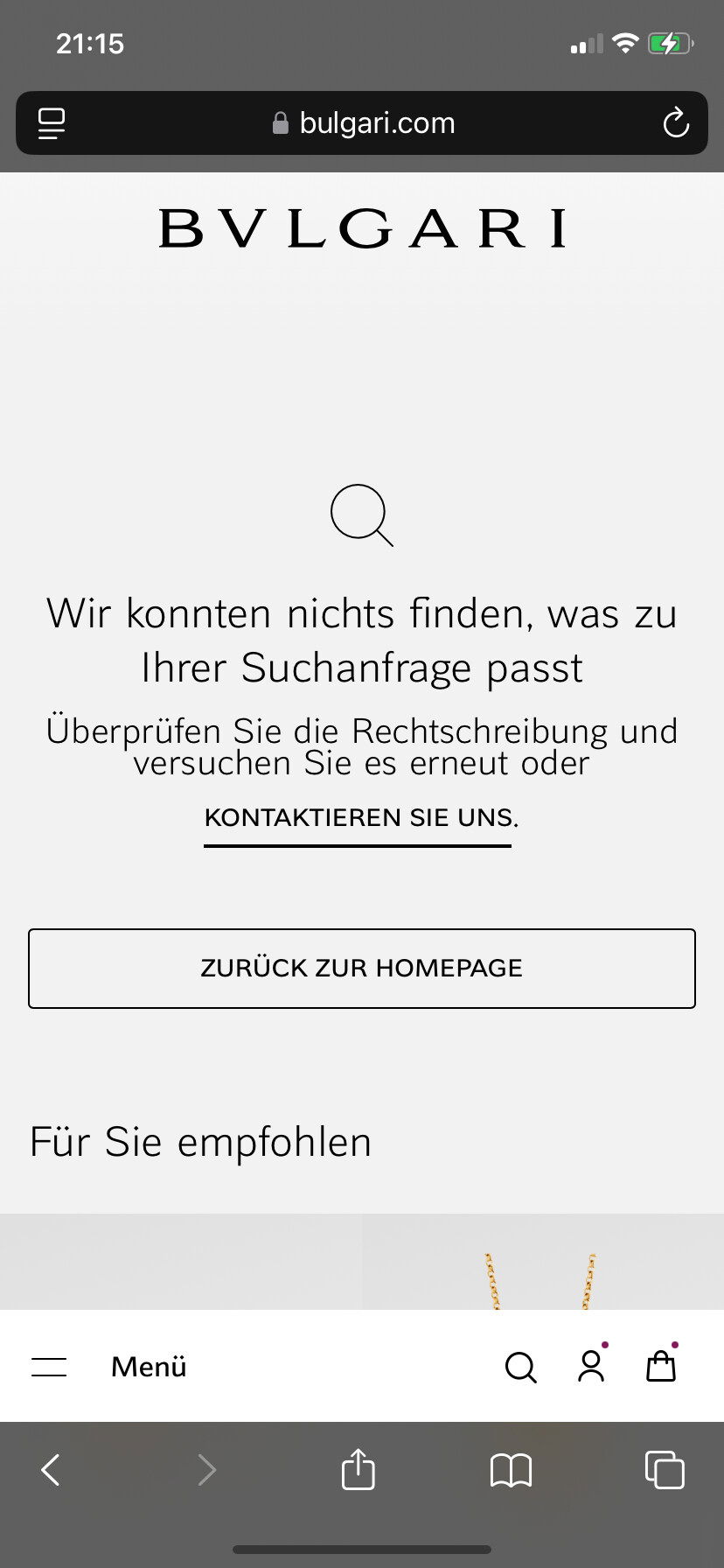The image size is (724, 1568).
Task: Share this page from Safari
Action: 358,1470
